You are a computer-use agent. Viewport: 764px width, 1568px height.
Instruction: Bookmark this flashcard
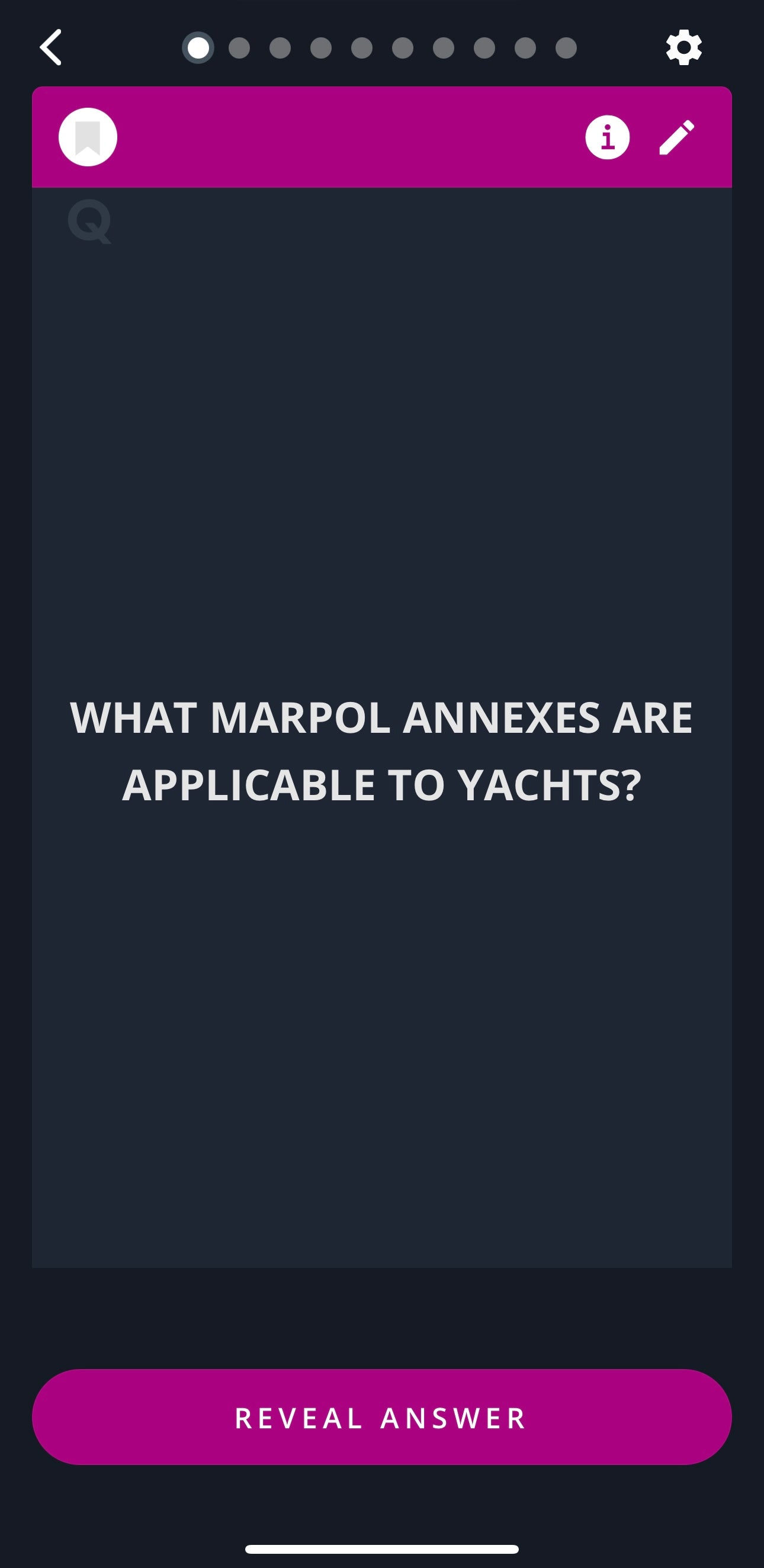coord(88,137)
